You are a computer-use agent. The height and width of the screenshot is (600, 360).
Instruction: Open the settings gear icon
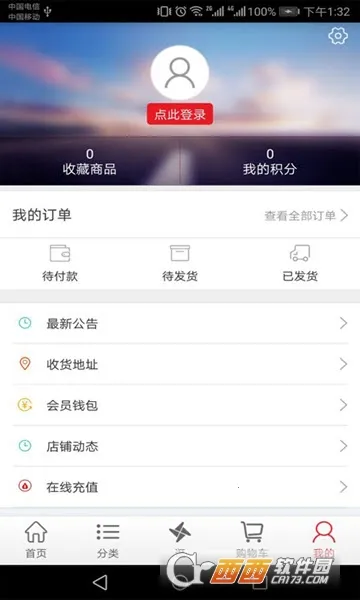pyautogui.click(x=338, y=36)
